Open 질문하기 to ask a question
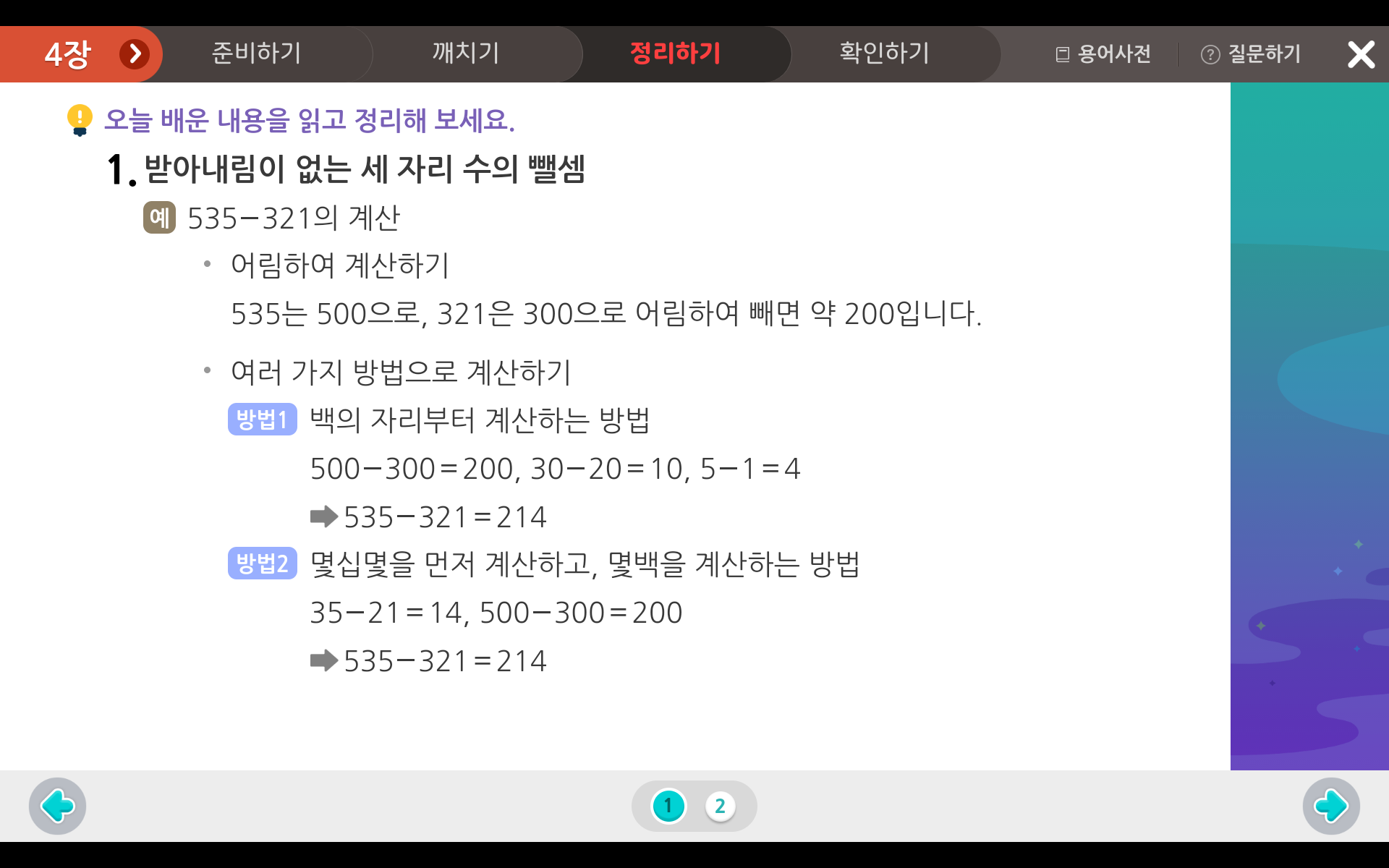The image size is (1389, 868). 1251,54
